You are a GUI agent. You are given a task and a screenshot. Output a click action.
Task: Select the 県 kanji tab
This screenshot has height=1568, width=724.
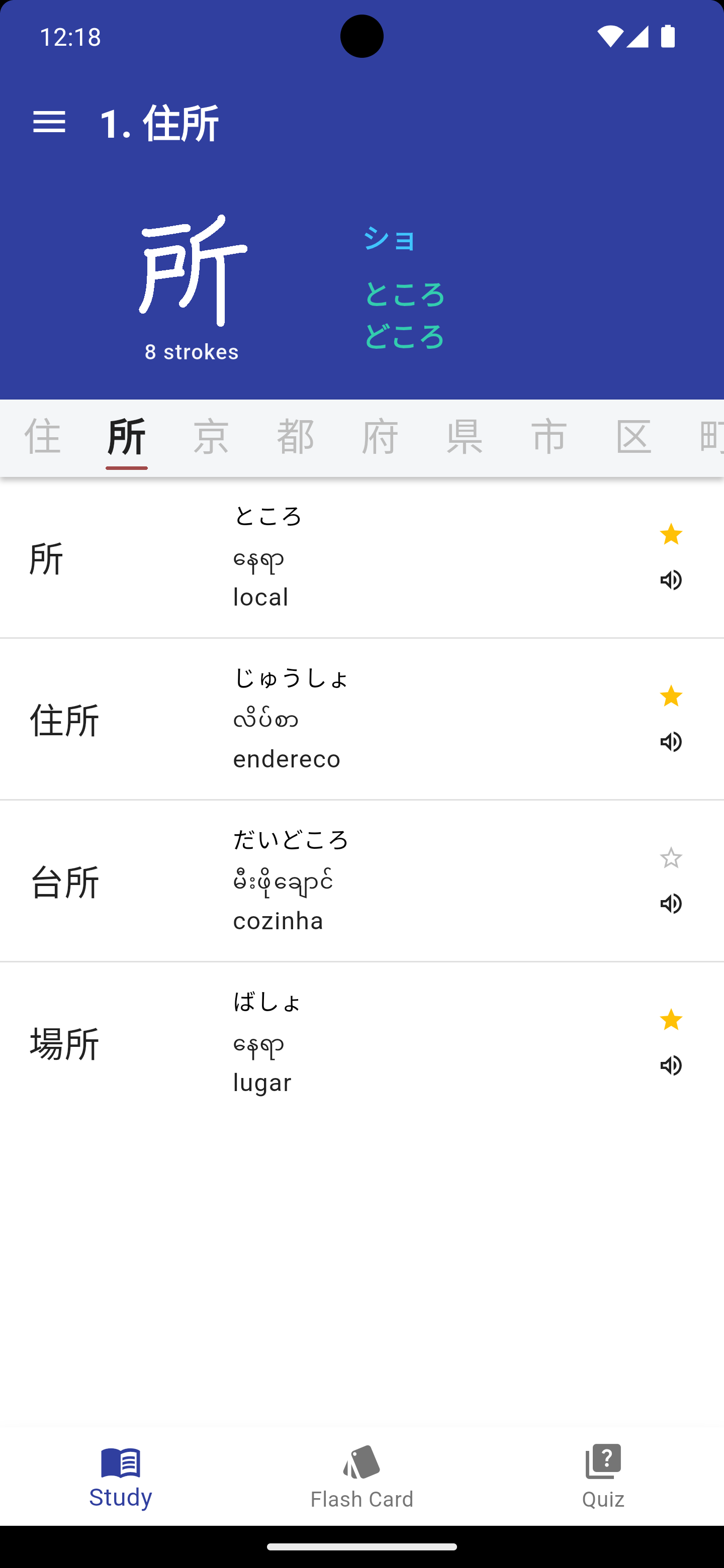tap(464, 437)
